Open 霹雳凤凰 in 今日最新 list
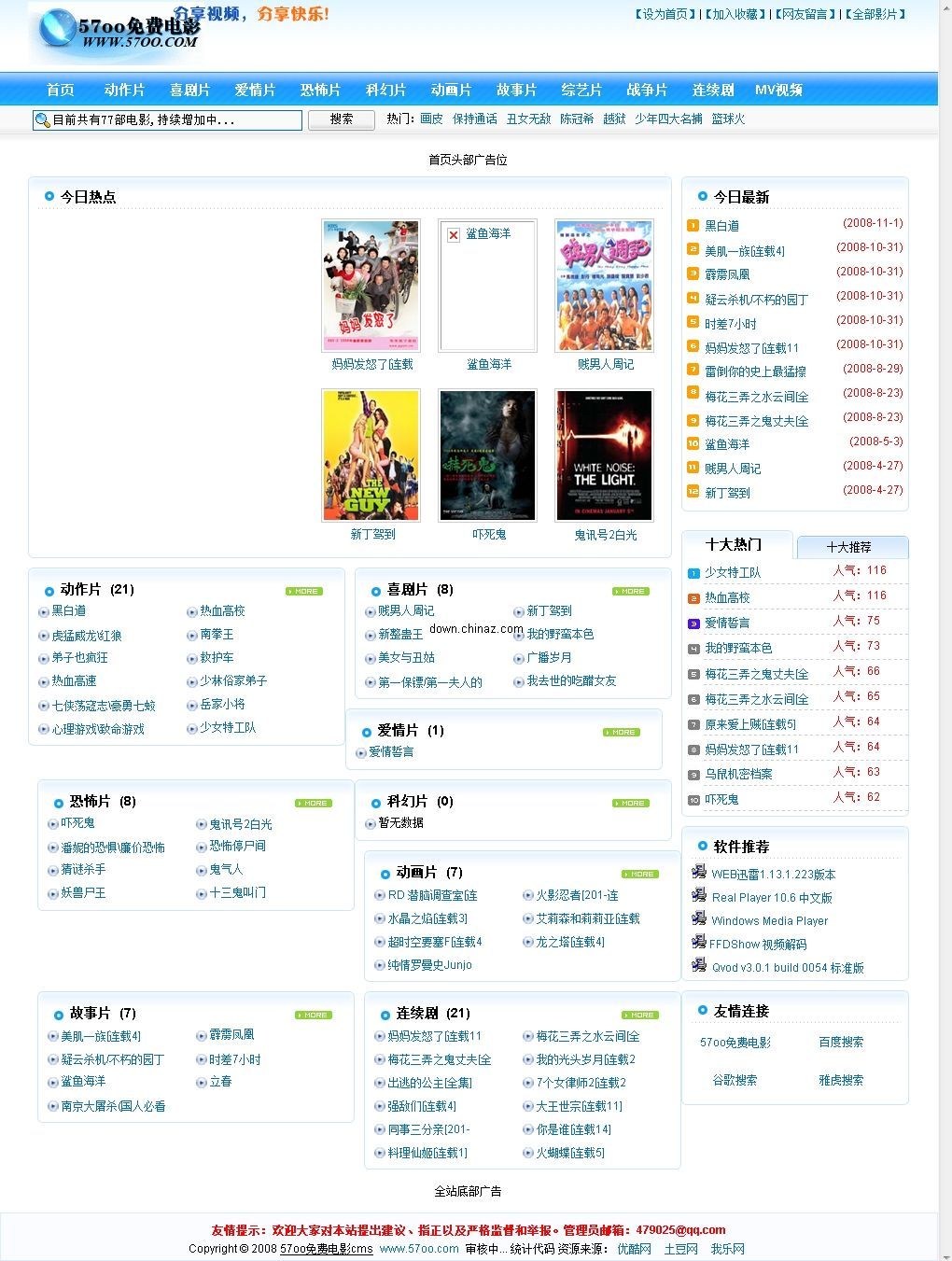The image size is (952, 1261). pos(727,274)
